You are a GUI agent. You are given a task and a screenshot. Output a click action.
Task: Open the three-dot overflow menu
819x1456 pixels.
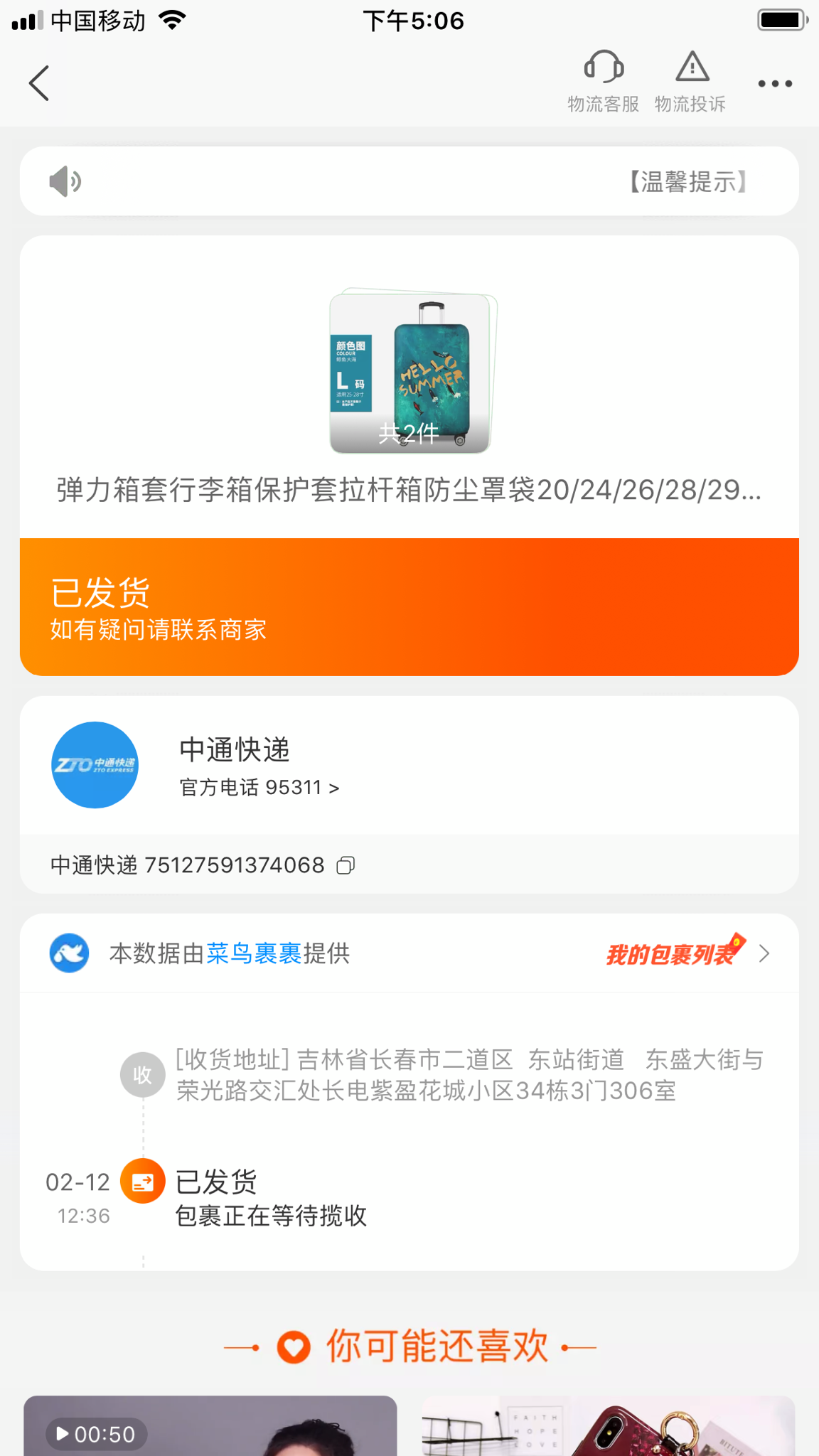pyautogui.click(x=774, y=84)
